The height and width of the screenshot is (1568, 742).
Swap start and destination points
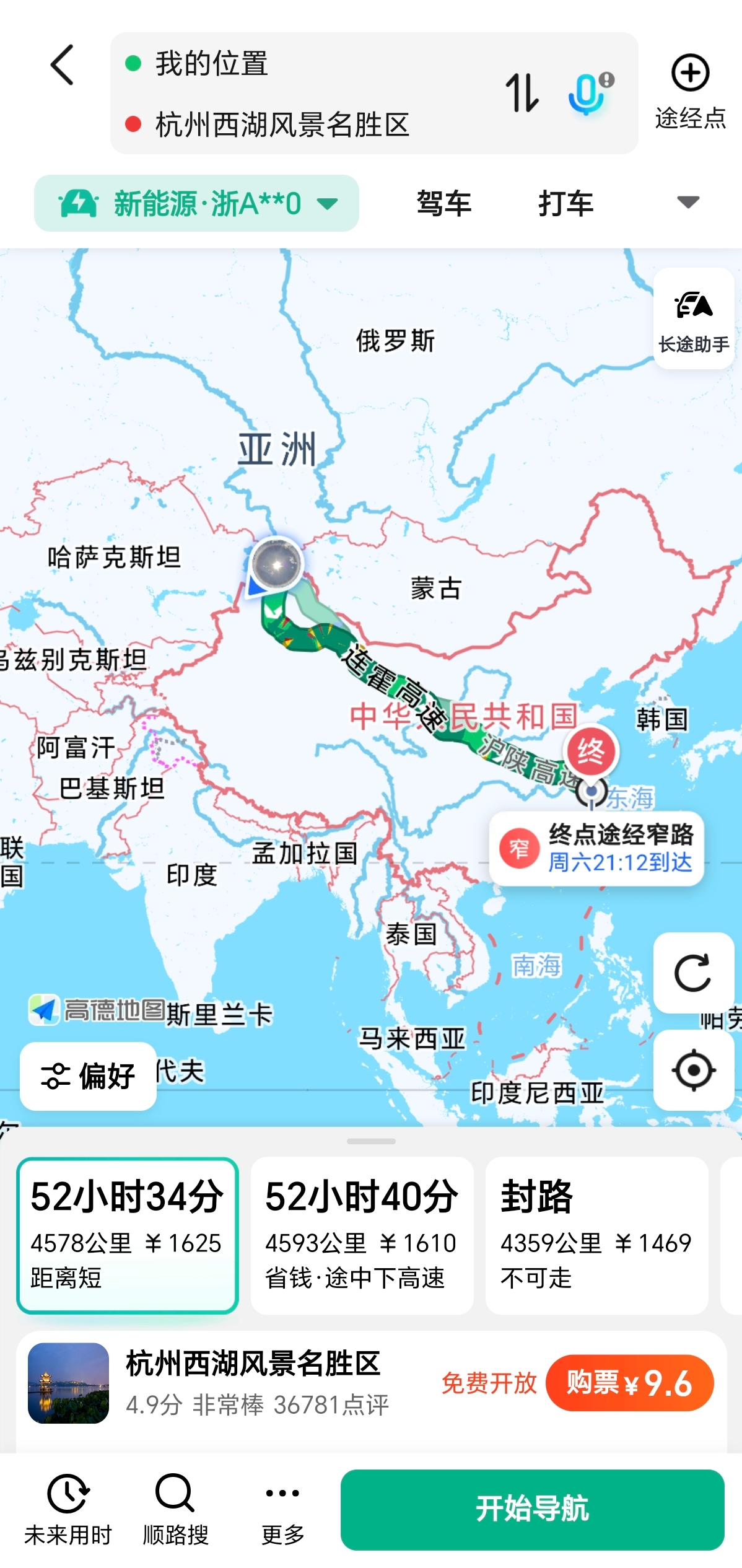click(522, 93)
